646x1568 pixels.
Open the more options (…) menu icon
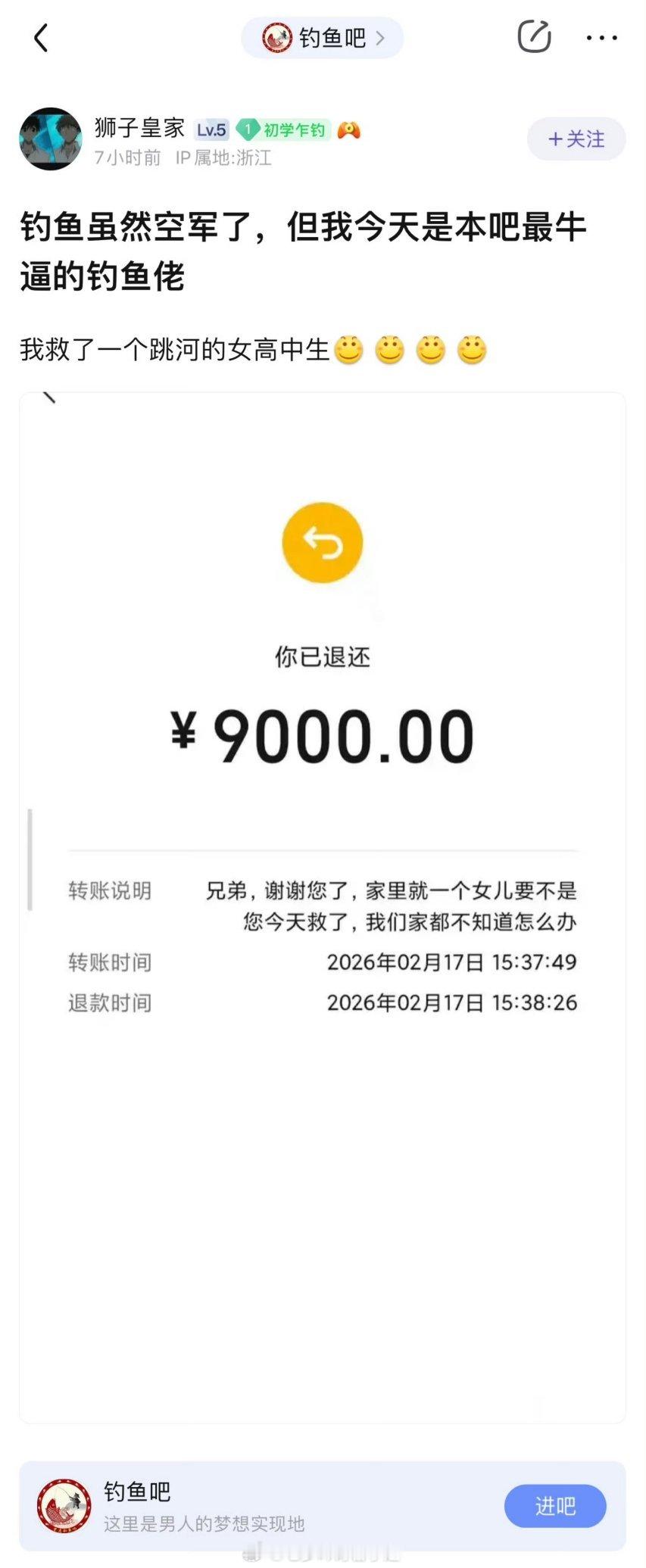coord(602,37)
